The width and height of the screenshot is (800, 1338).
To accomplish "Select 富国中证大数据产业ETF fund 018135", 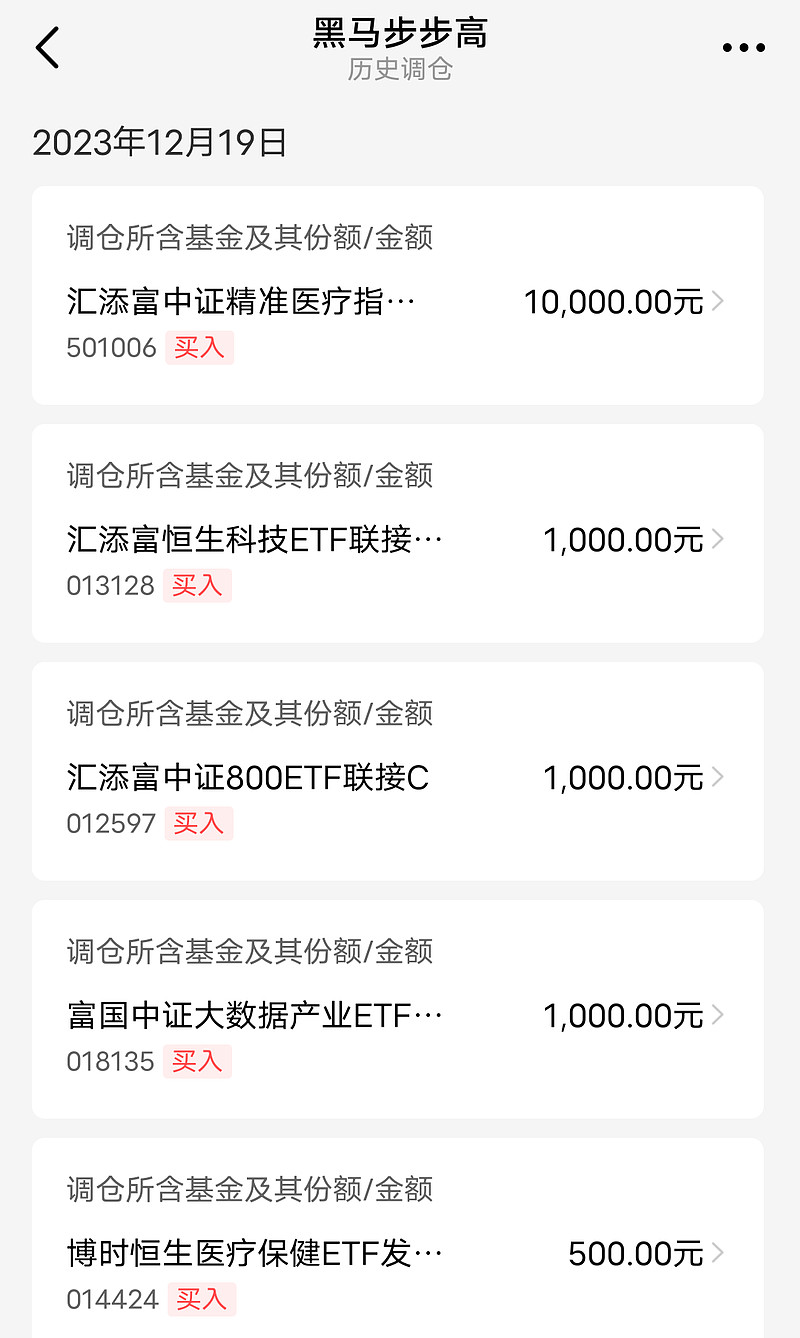I will (398, 1009).
